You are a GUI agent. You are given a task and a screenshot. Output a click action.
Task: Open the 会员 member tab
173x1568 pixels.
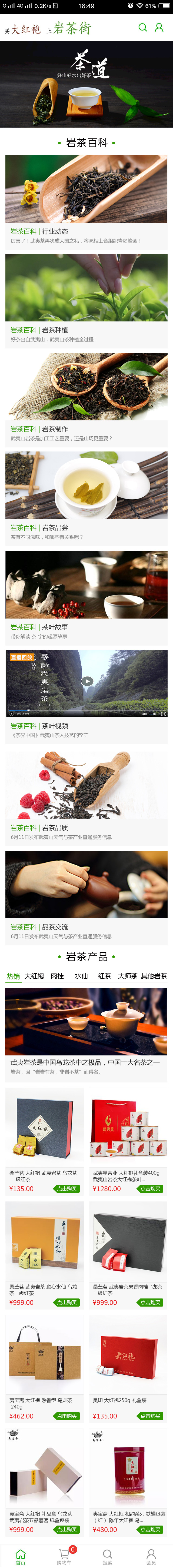tap(151, 1556)
